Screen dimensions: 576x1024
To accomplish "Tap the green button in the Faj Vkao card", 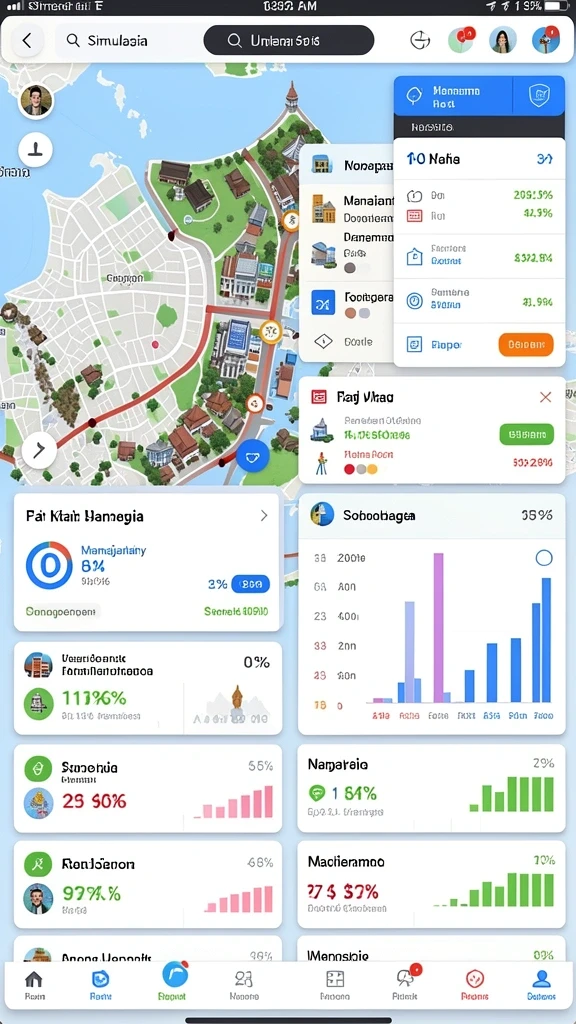I will click(x=526, y=434).
